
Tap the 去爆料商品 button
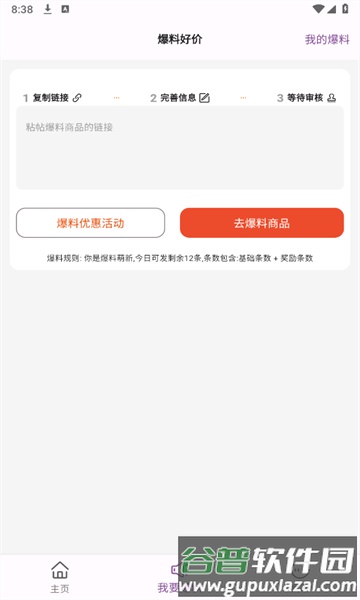click(x=262, y=223)
